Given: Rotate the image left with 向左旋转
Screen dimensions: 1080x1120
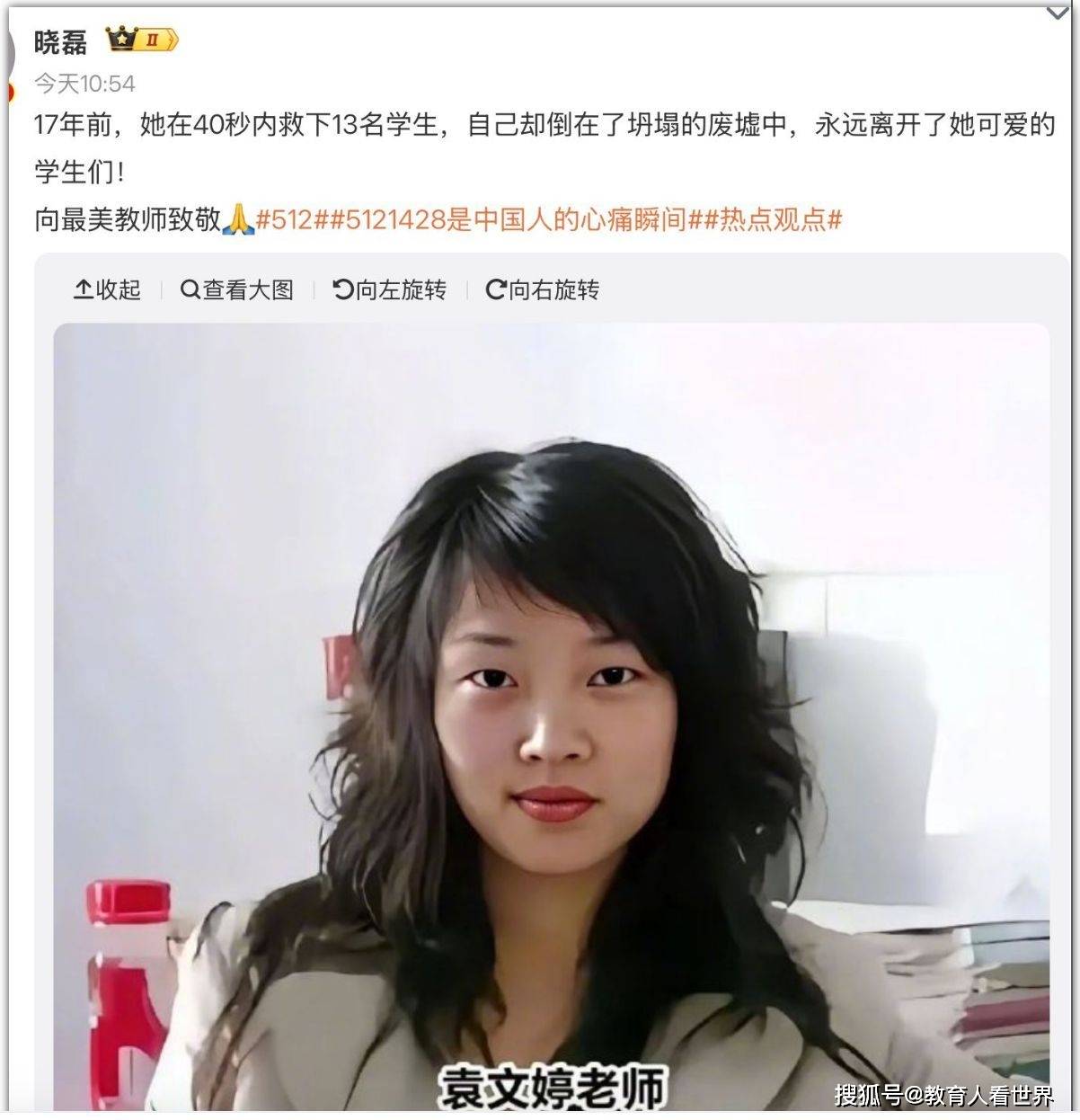Looking at the screenshot, I should tap(389, 289).
